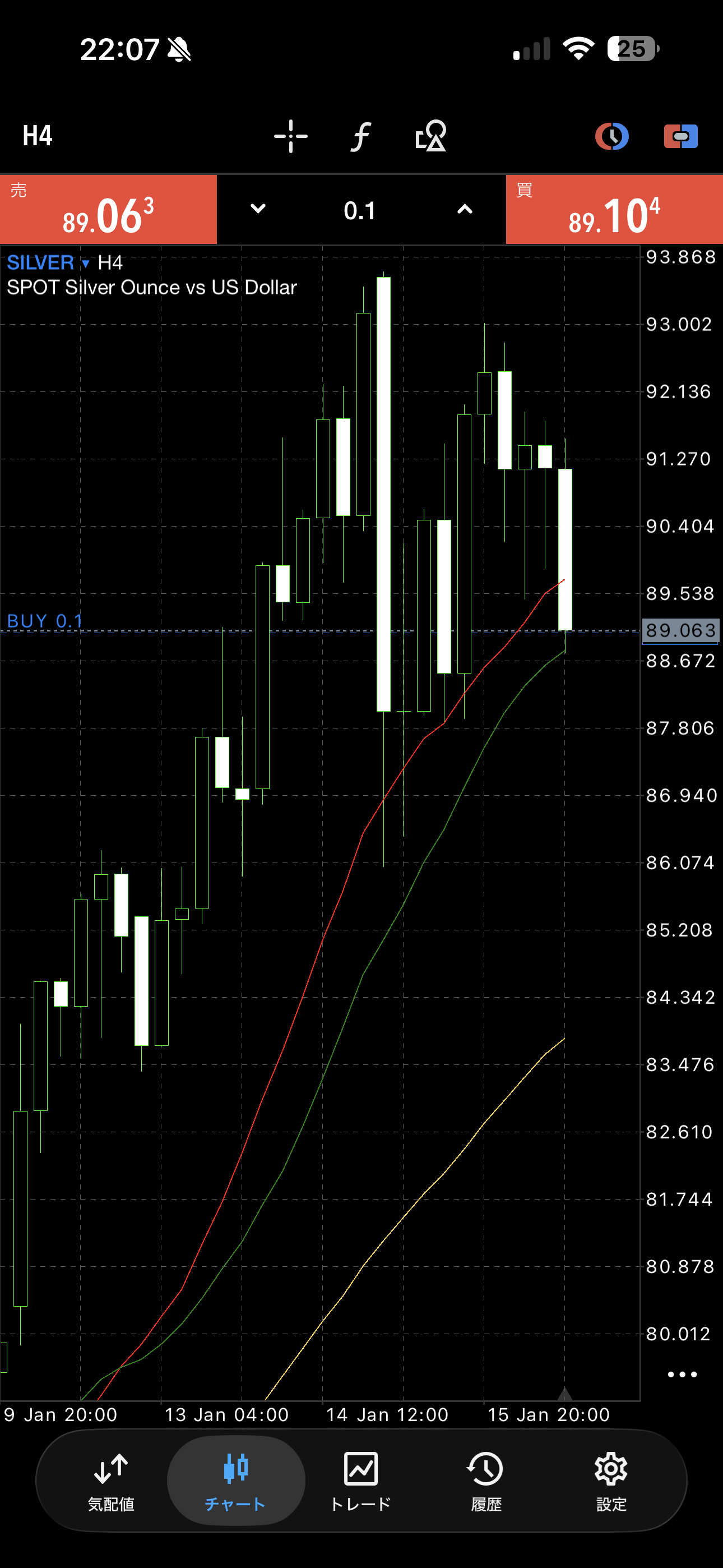This screenshot has height=1568, width=723.
Task: Open the indicators function menu
Action: pyautogui.click(x=361, y=136)
